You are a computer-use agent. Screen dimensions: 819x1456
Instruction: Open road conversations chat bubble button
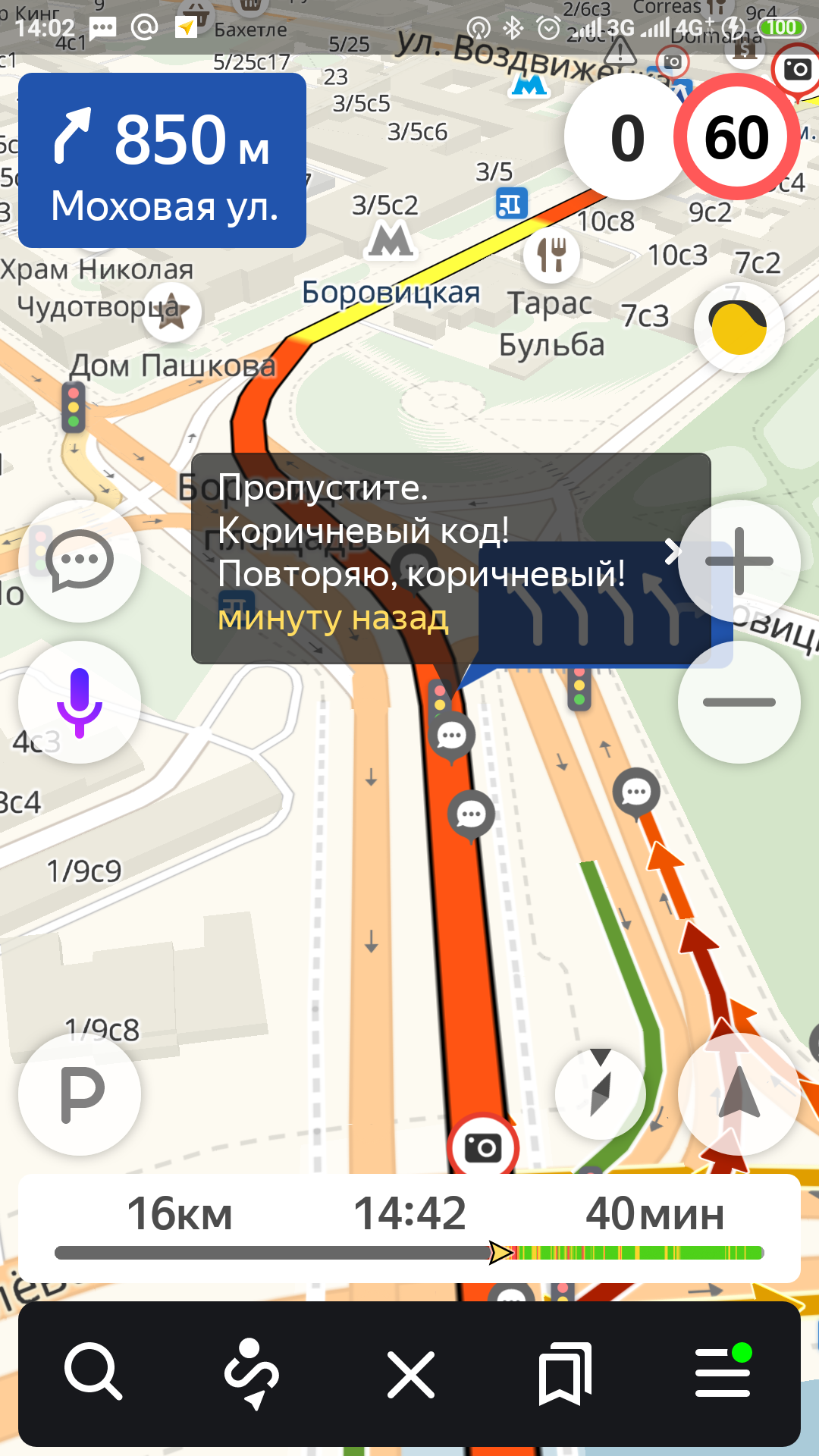pyautogui.click(x=80, y=561)
